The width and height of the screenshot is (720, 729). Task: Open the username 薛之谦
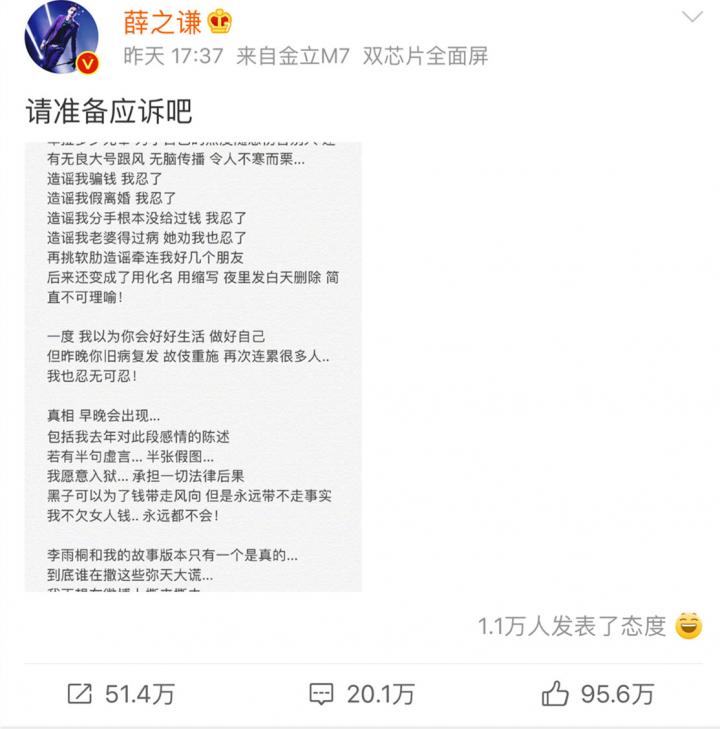click(162, 20)
